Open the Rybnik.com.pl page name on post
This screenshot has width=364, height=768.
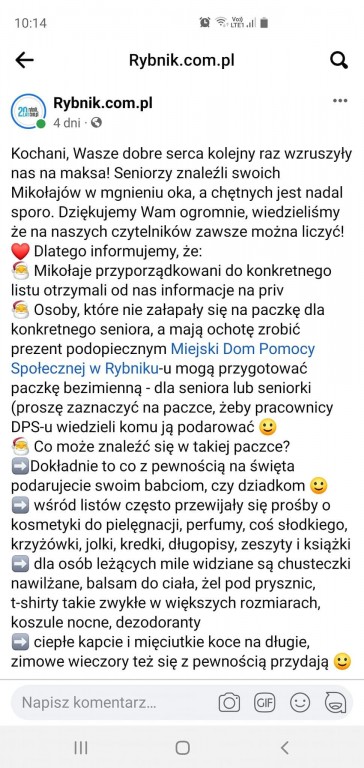coord(103,103)
